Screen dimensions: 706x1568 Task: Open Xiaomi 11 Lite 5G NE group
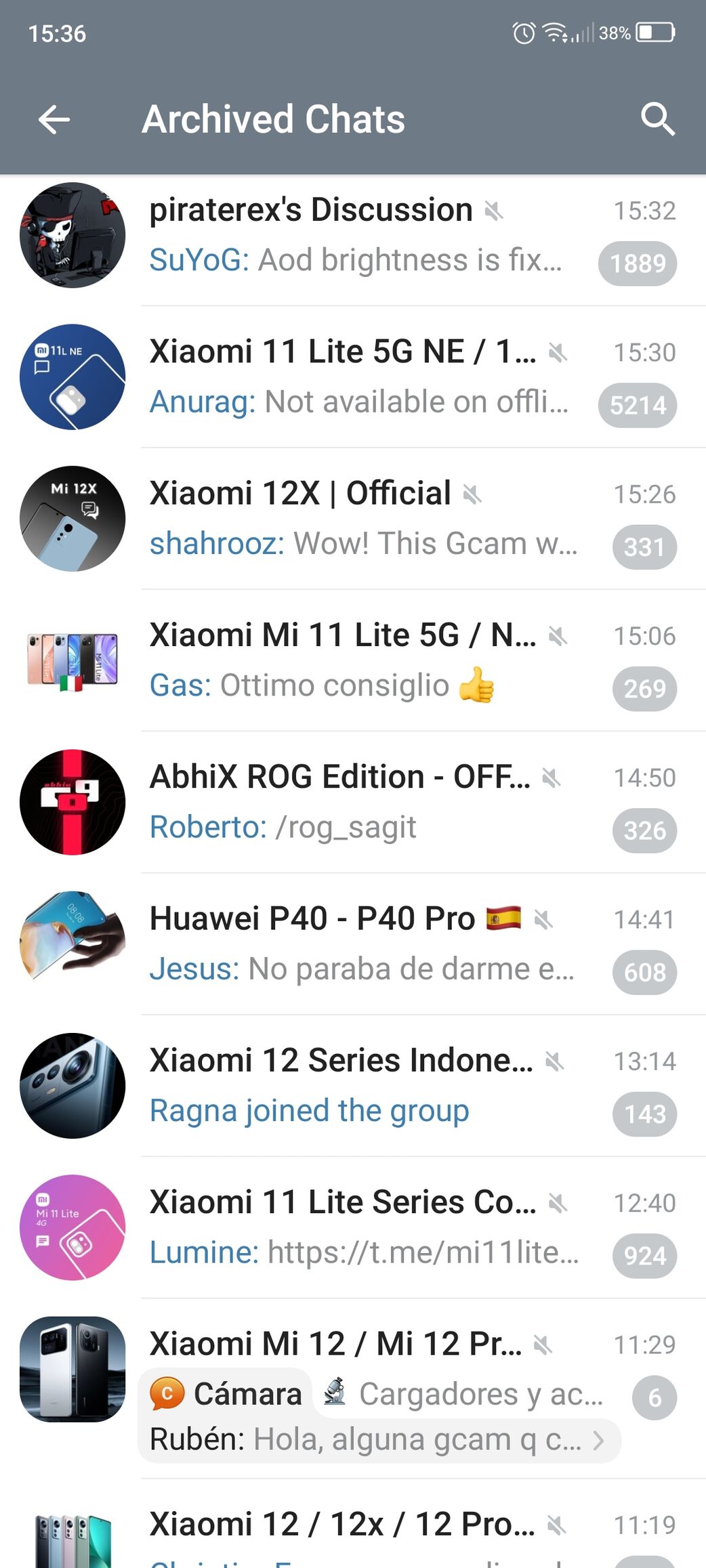click(353, 377)
